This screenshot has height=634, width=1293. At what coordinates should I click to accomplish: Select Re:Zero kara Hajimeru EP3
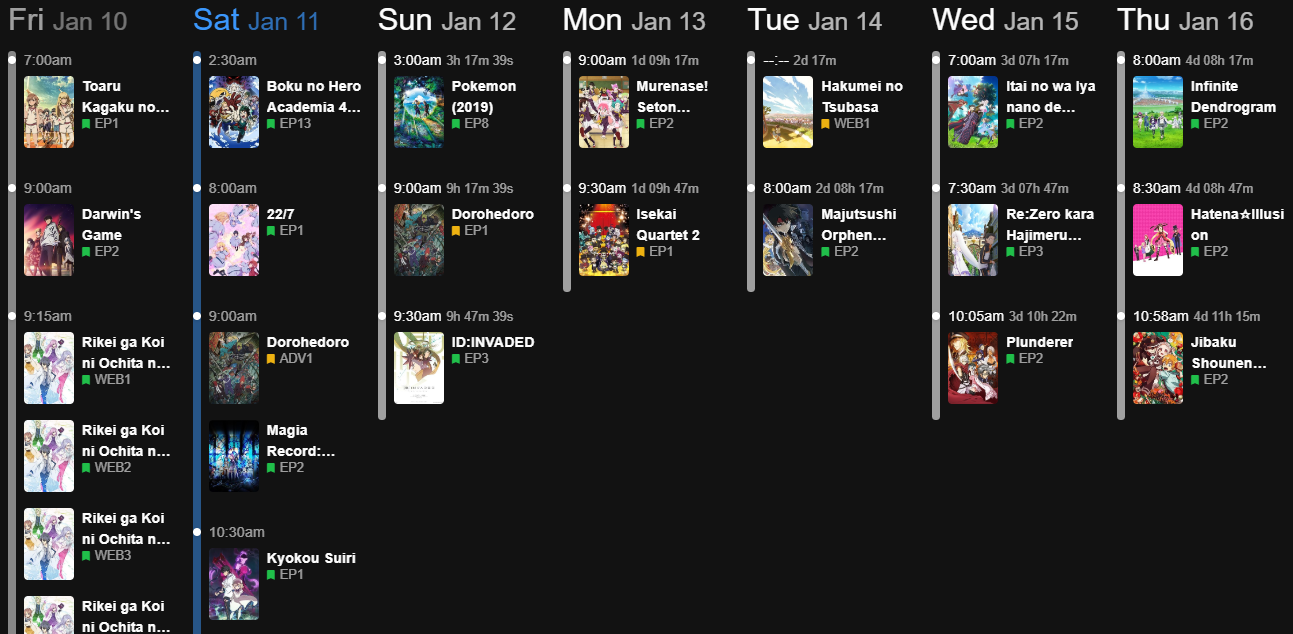click(1023, 240)
